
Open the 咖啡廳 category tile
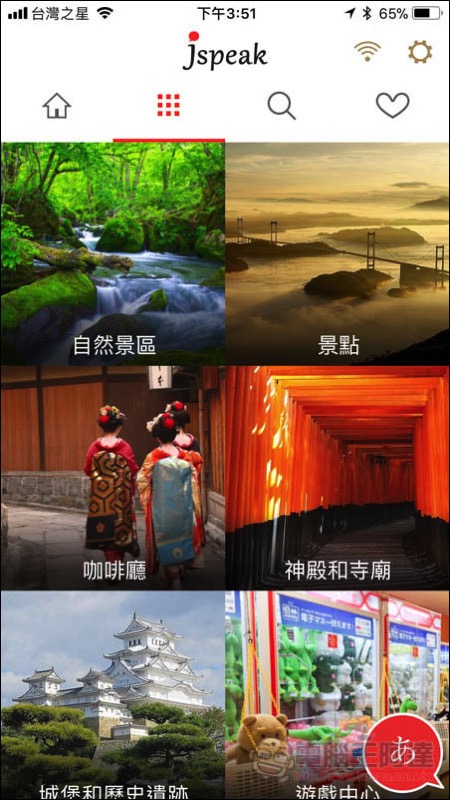[x=113, y=478]
